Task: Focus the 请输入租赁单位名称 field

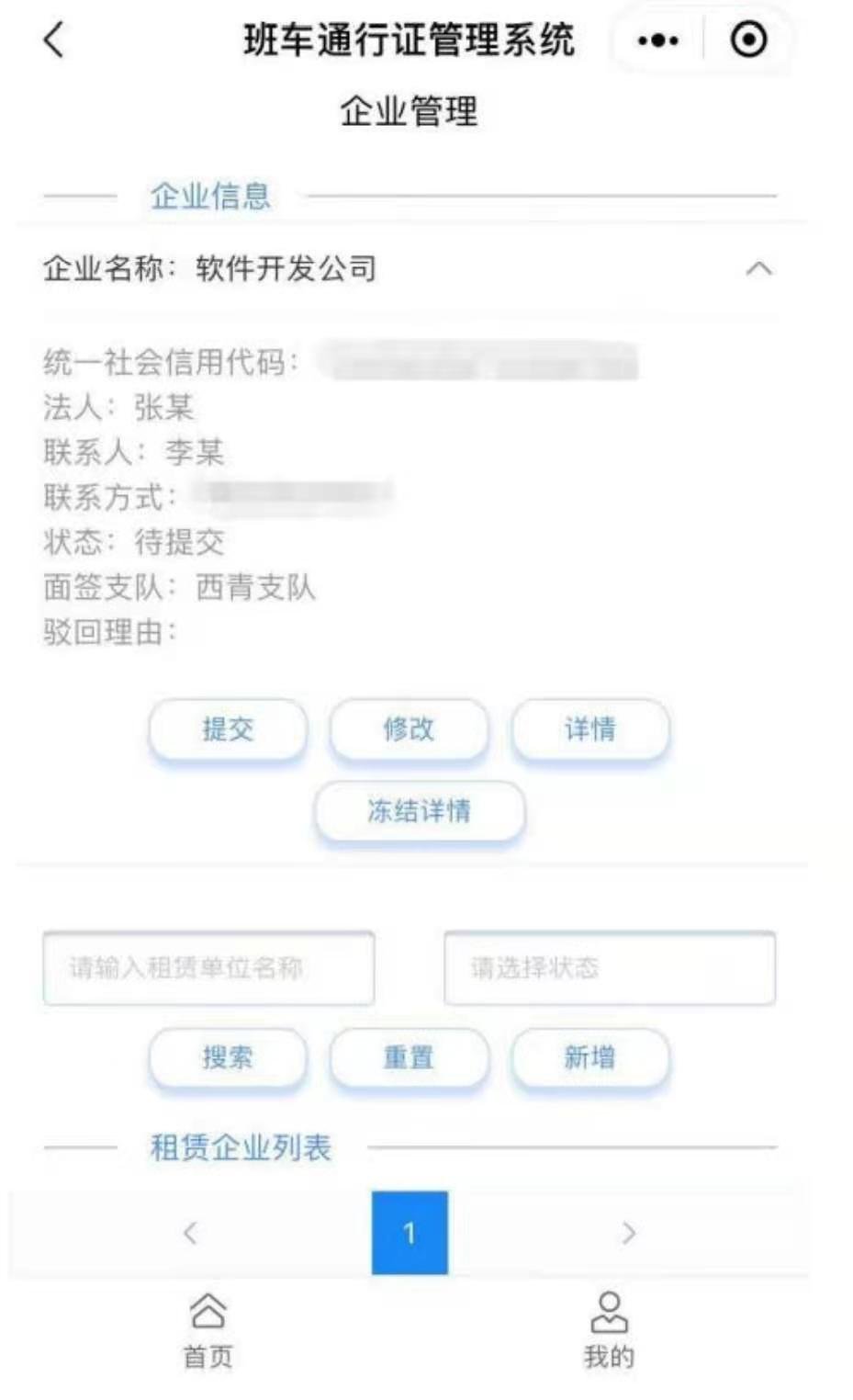Action: click(x=208, y=967)
